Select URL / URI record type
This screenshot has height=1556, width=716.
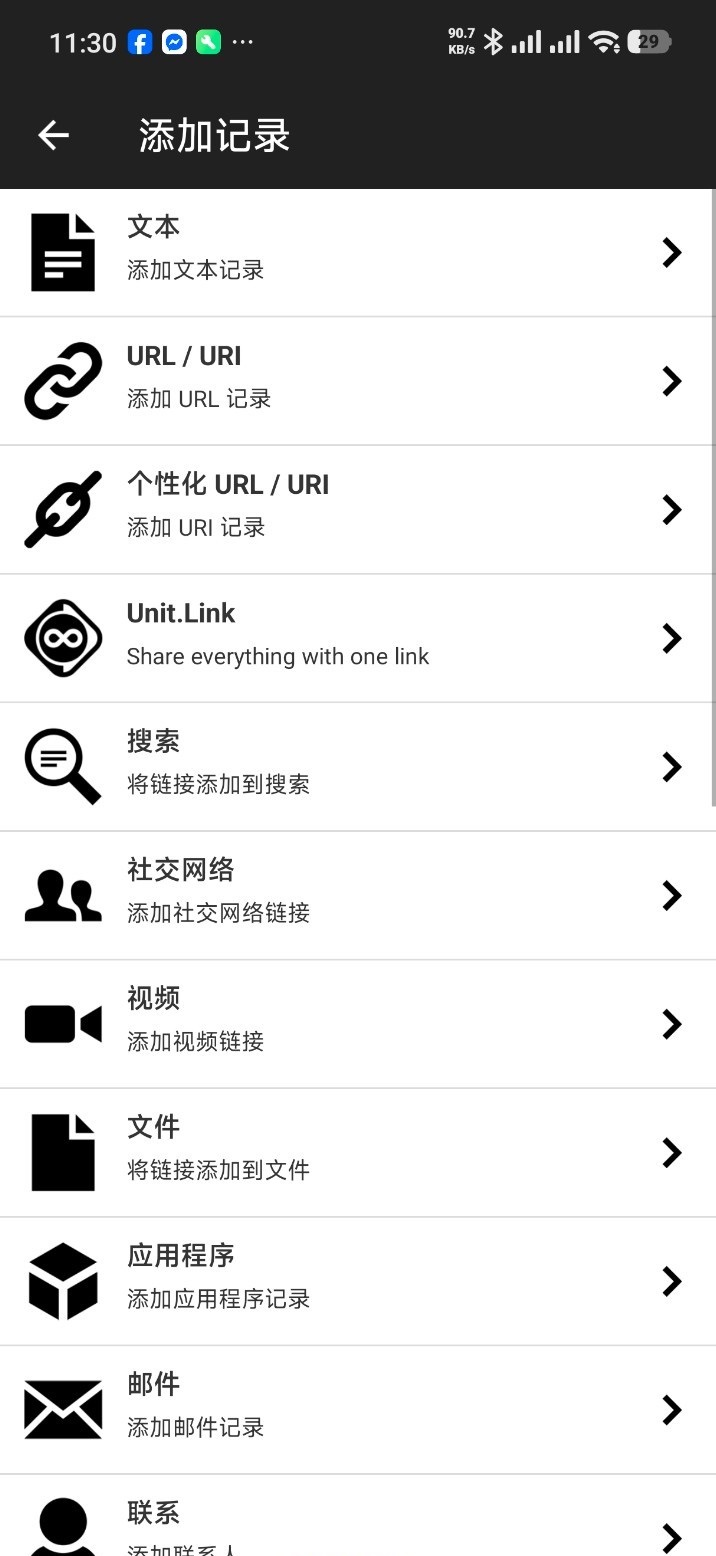[x=357, y=381]
